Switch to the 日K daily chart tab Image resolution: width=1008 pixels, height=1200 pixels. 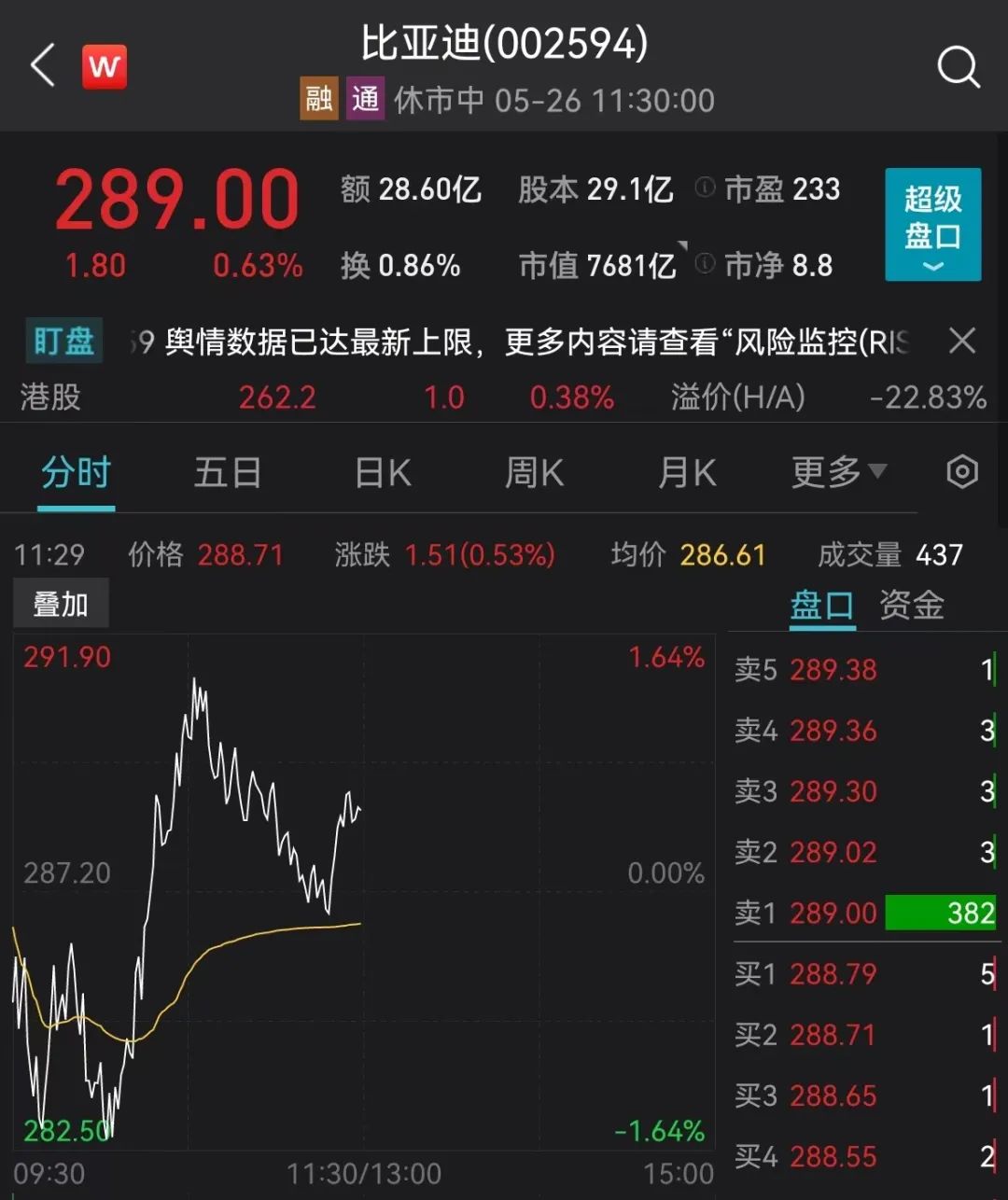coord(380,473)
